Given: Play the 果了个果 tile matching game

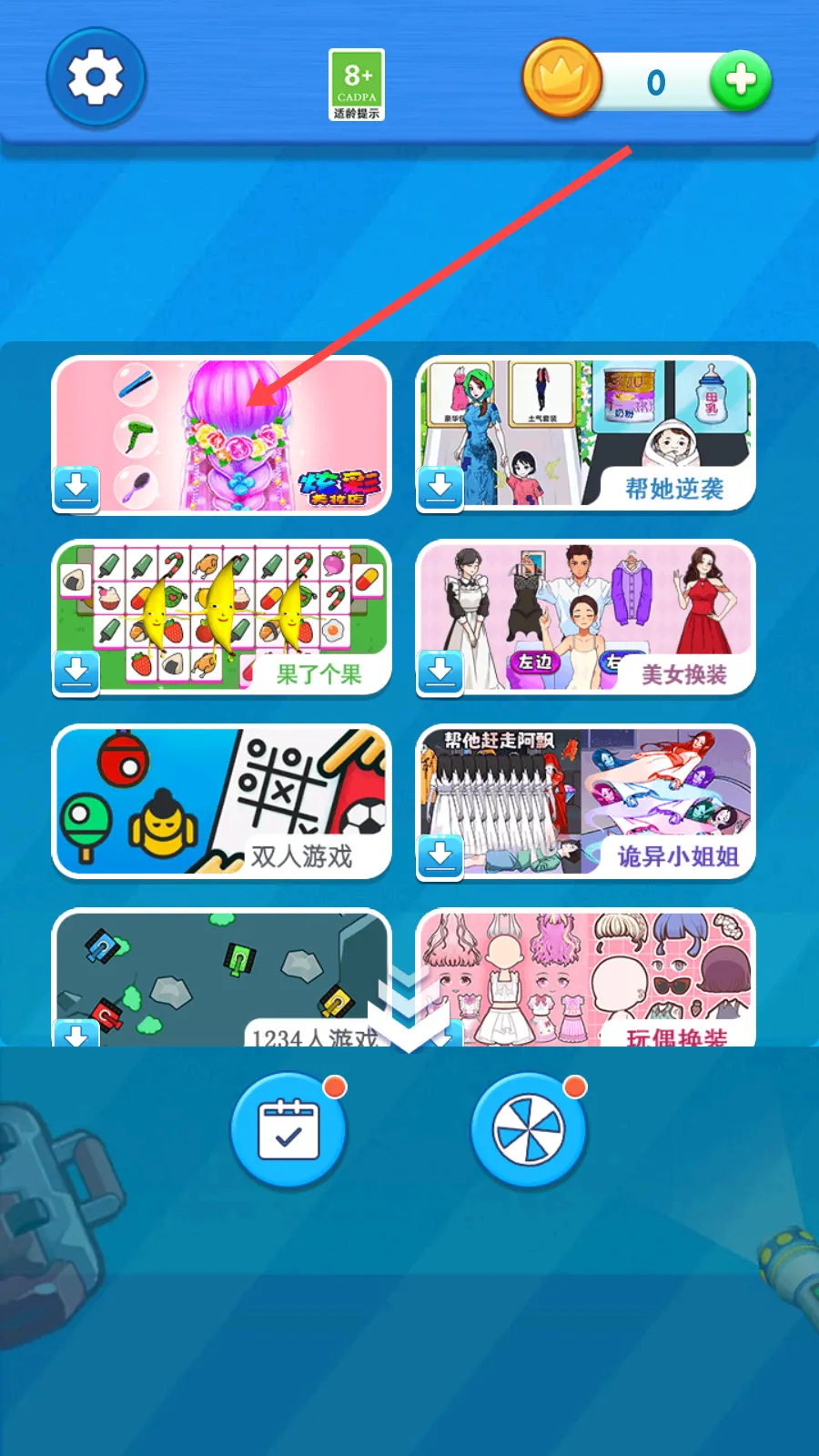Looking at the screenshot, I should coord(222,619).
